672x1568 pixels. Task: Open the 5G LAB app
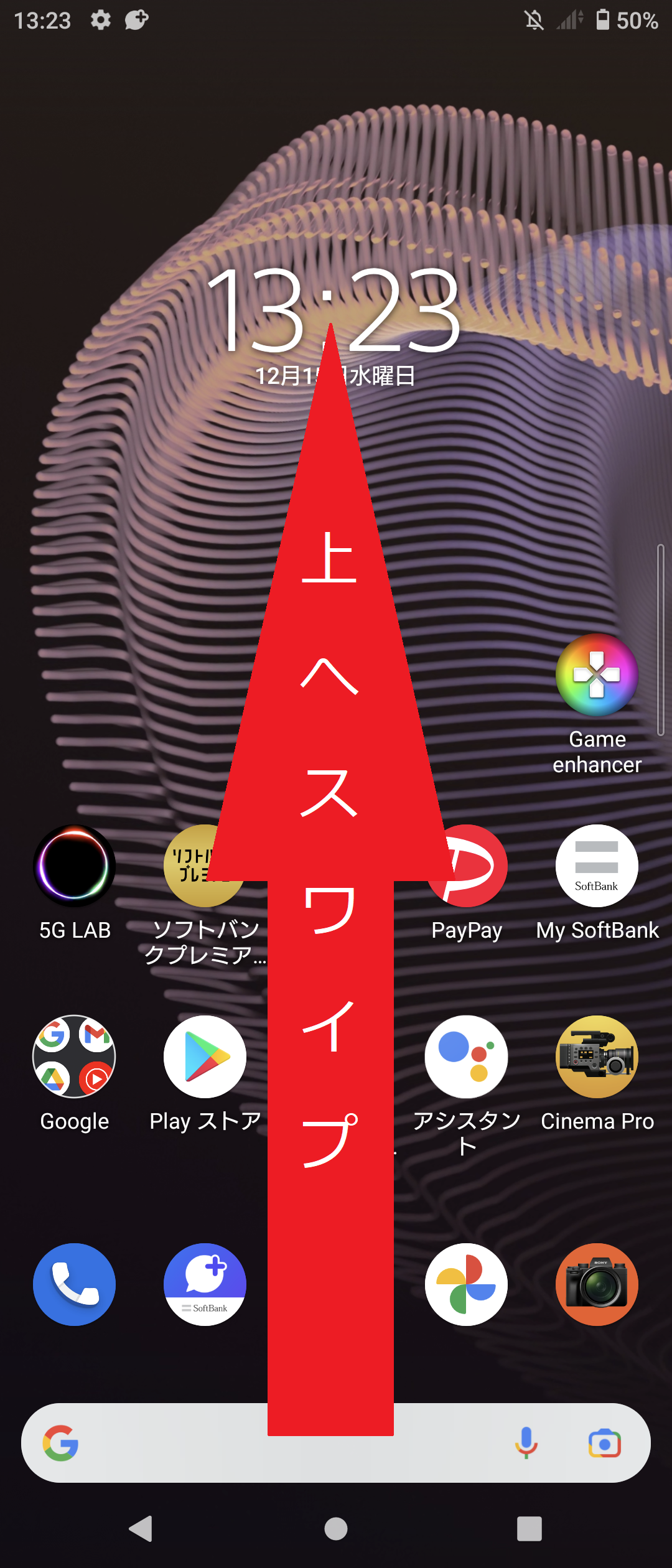tap(74, 866)
